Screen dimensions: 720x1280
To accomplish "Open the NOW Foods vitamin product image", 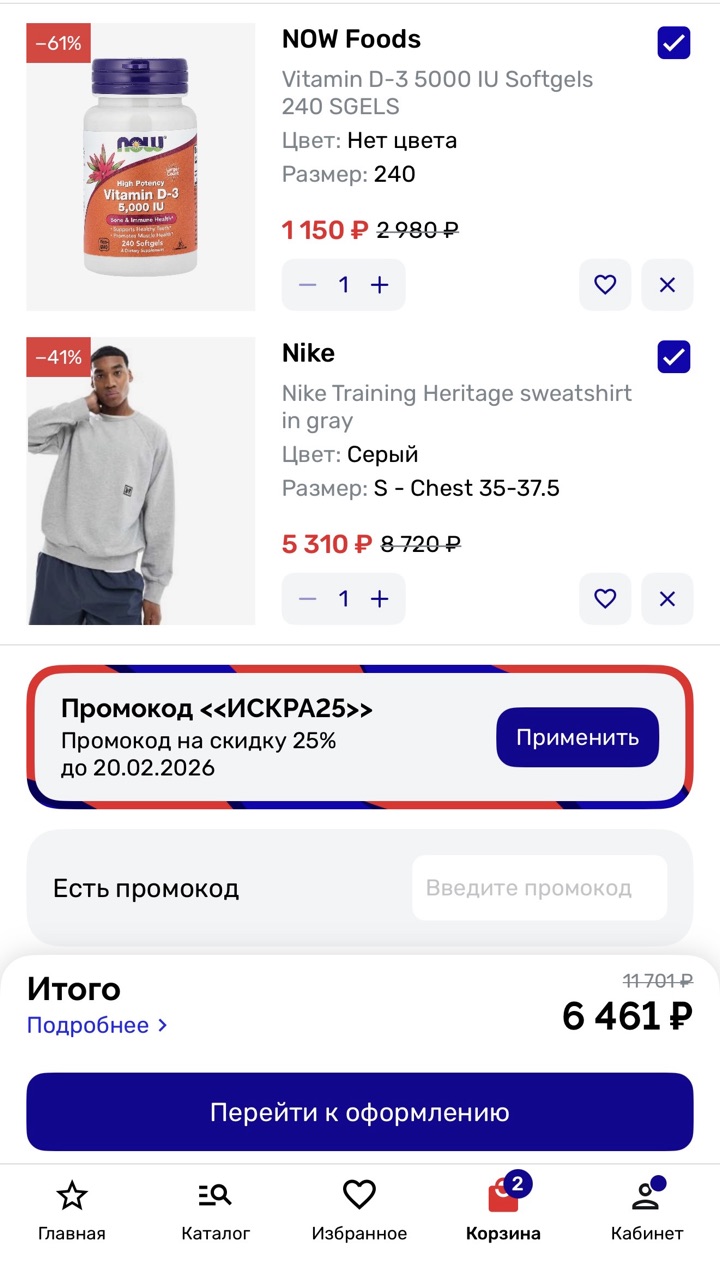I will coord(141,167).
